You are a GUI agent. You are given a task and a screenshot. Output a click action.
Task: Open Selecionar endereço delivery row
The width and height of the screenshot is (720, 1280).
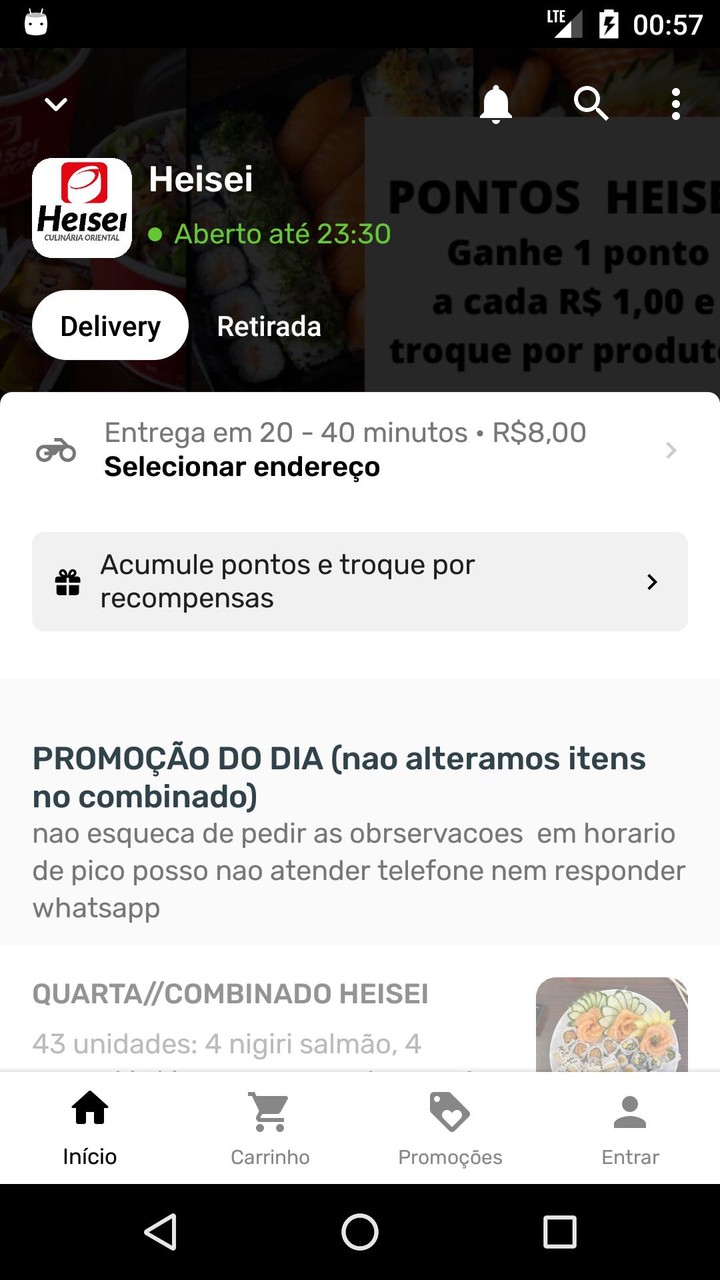tap(360, 450)
